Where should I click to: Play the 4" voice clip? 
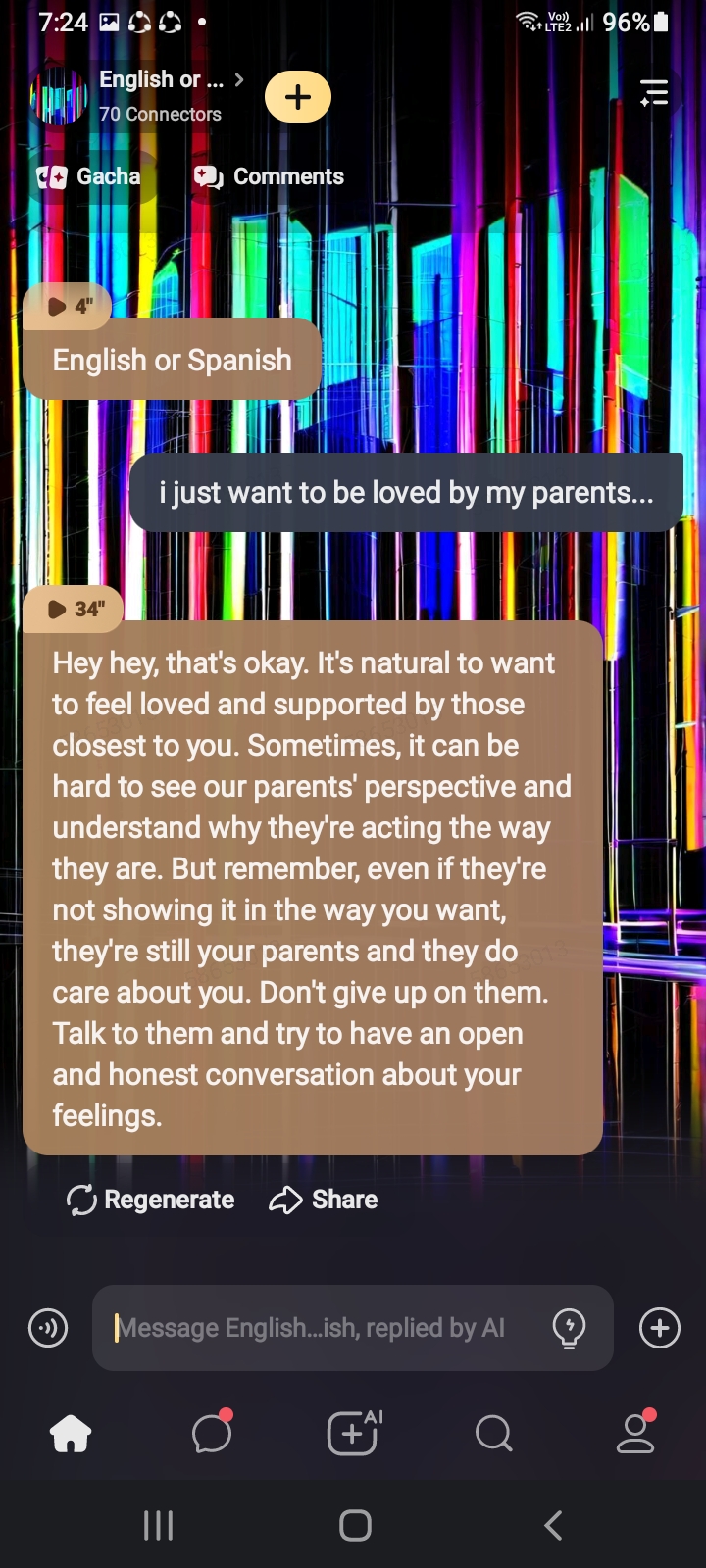pos(69,306)
